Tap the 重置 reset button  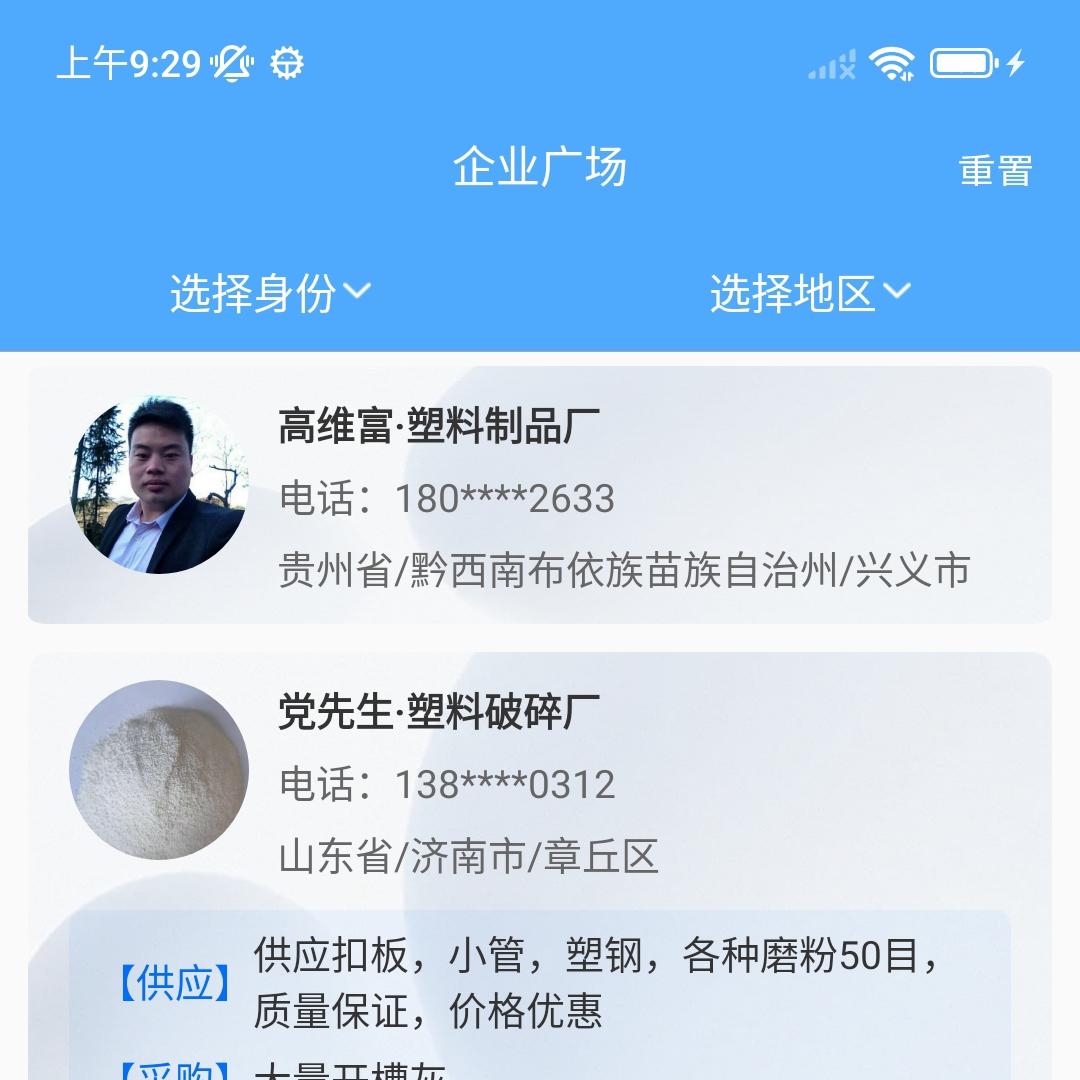click(994, 171)
